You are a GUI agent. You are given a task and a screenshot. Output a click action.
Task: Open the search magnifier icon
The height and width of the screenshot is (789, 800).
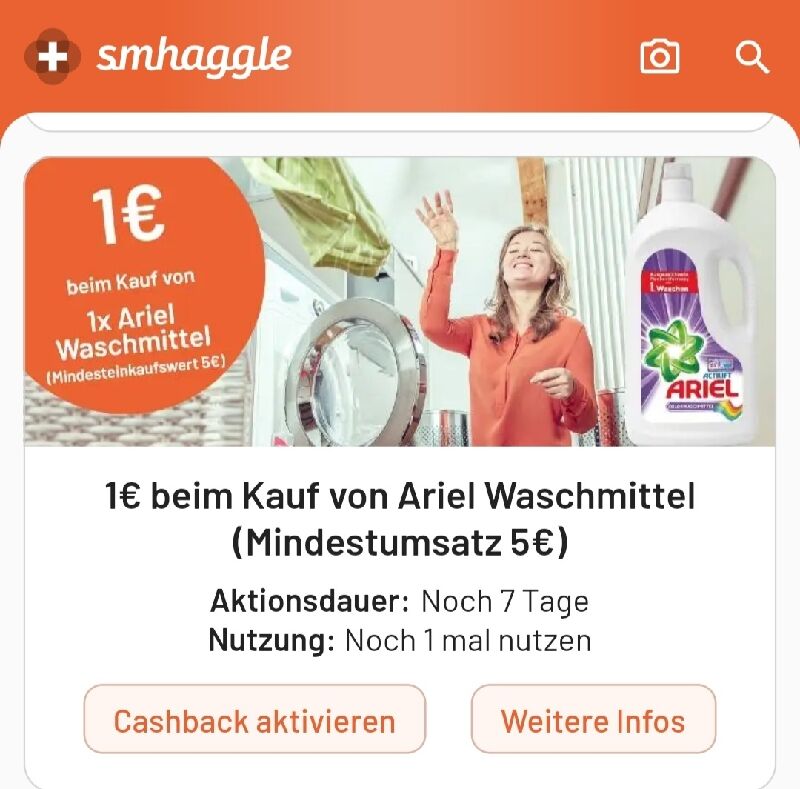(x=752, y=56)
